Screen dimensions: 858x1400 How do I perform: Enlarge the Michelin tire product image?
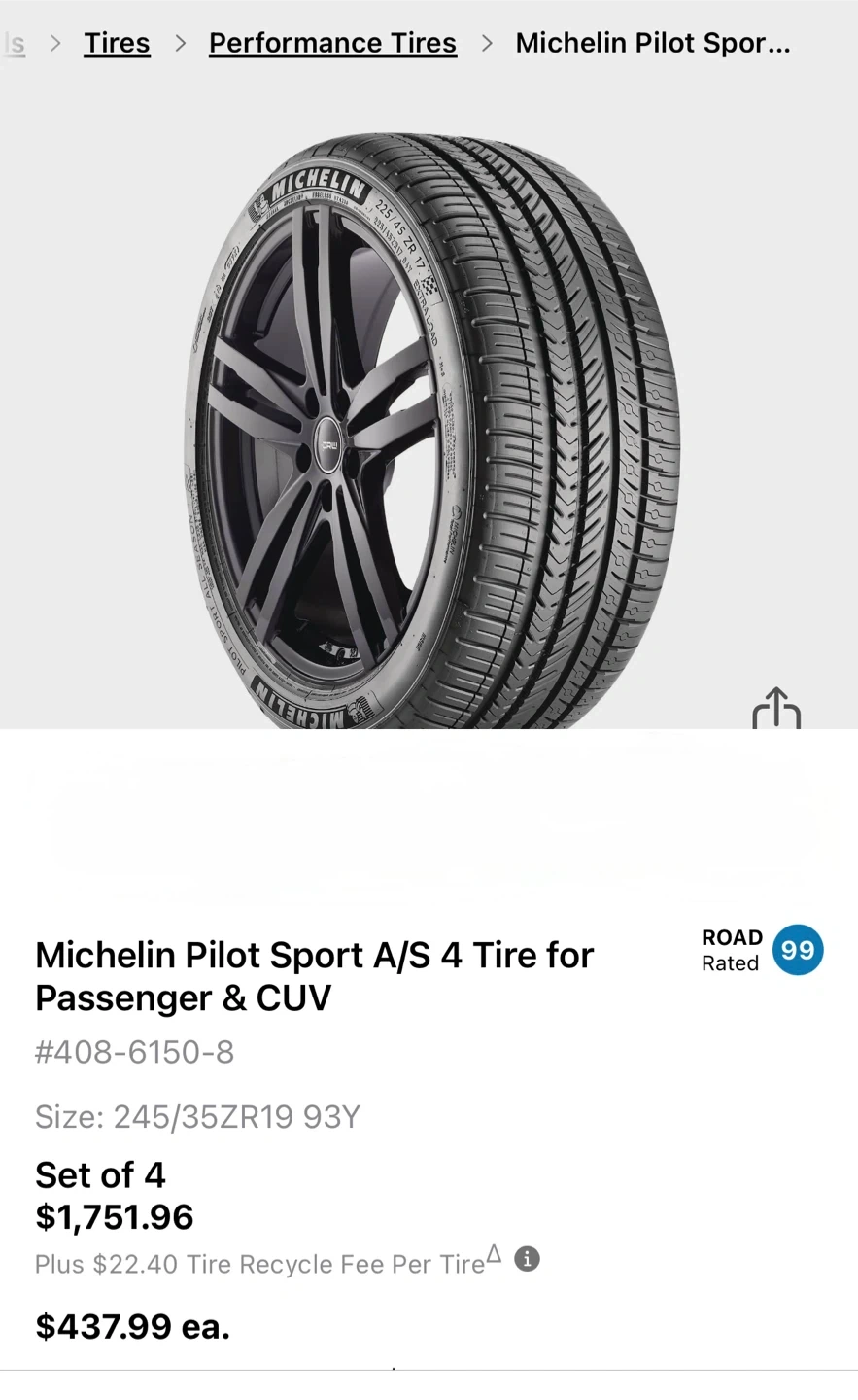pos(432,428)
